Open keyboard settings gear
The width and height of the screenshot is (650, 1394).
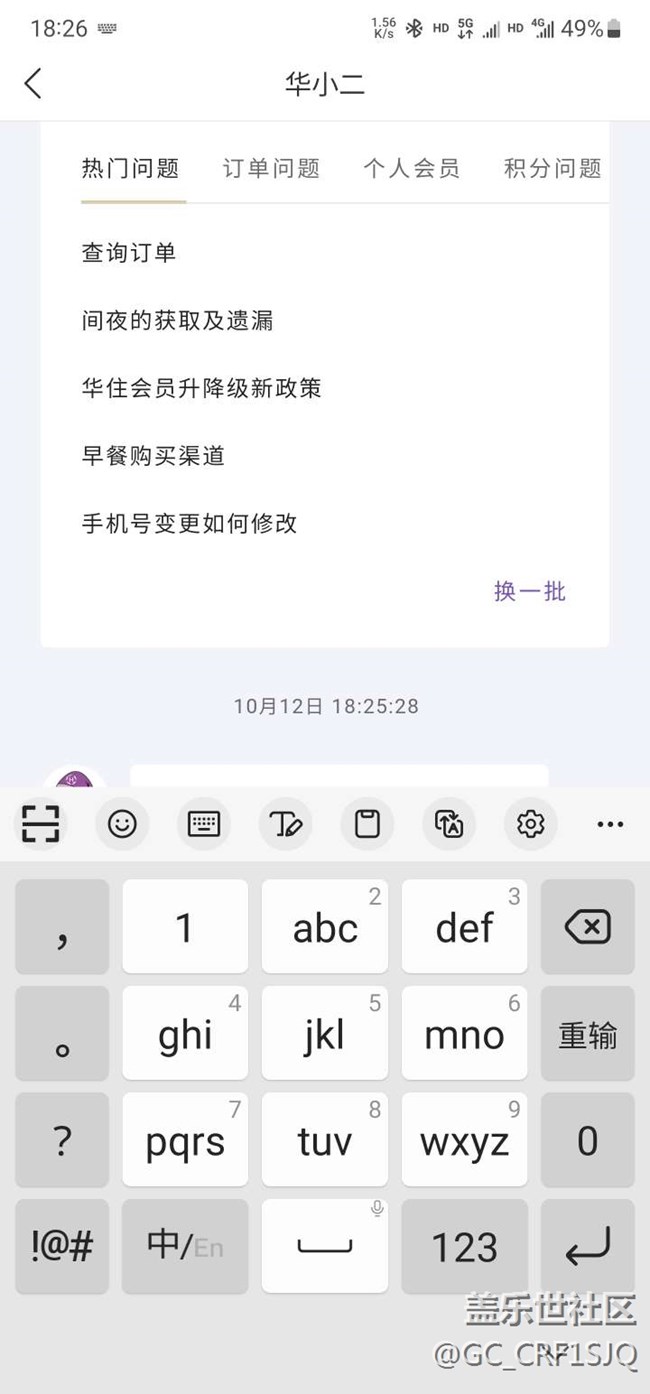point(530,824)
